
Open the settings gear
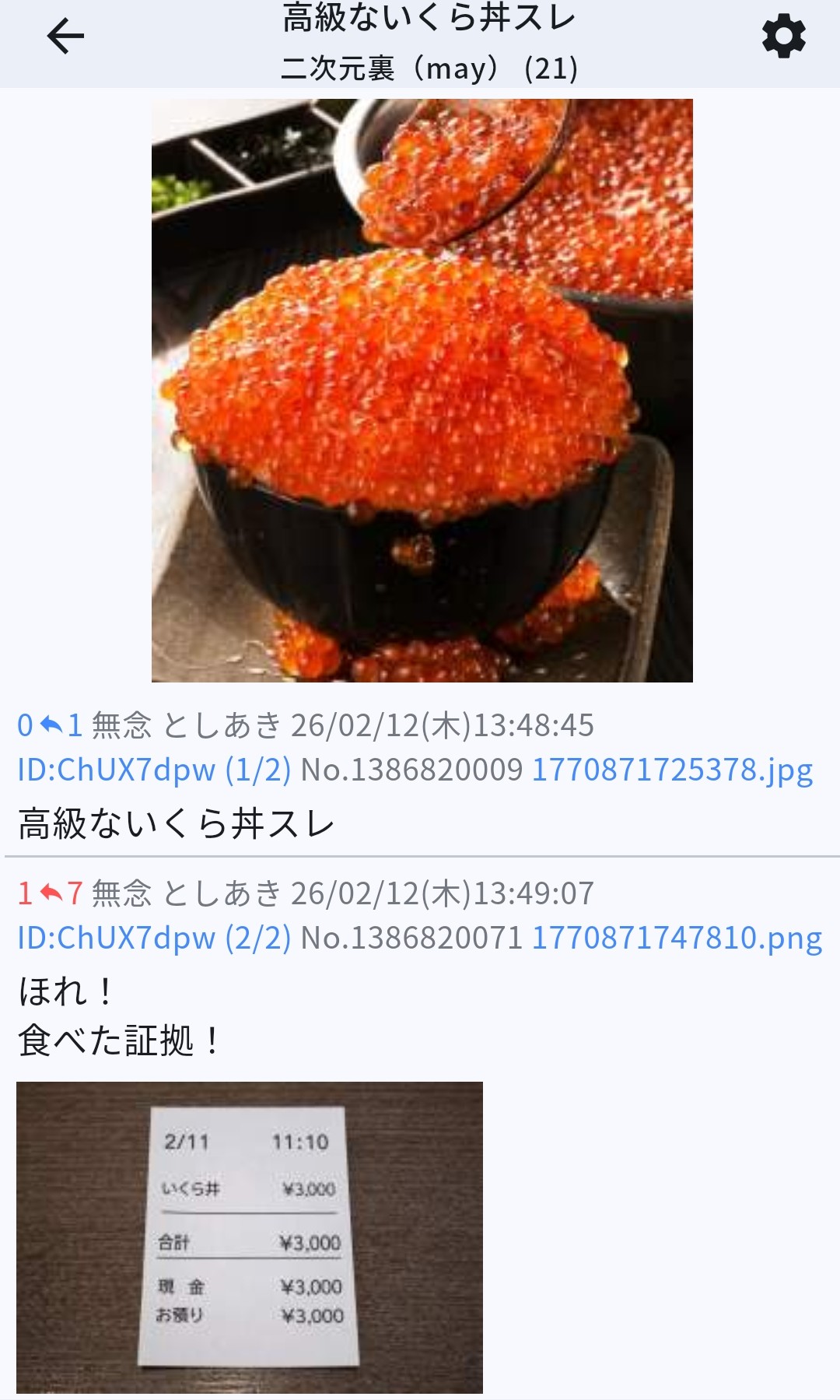783,37
